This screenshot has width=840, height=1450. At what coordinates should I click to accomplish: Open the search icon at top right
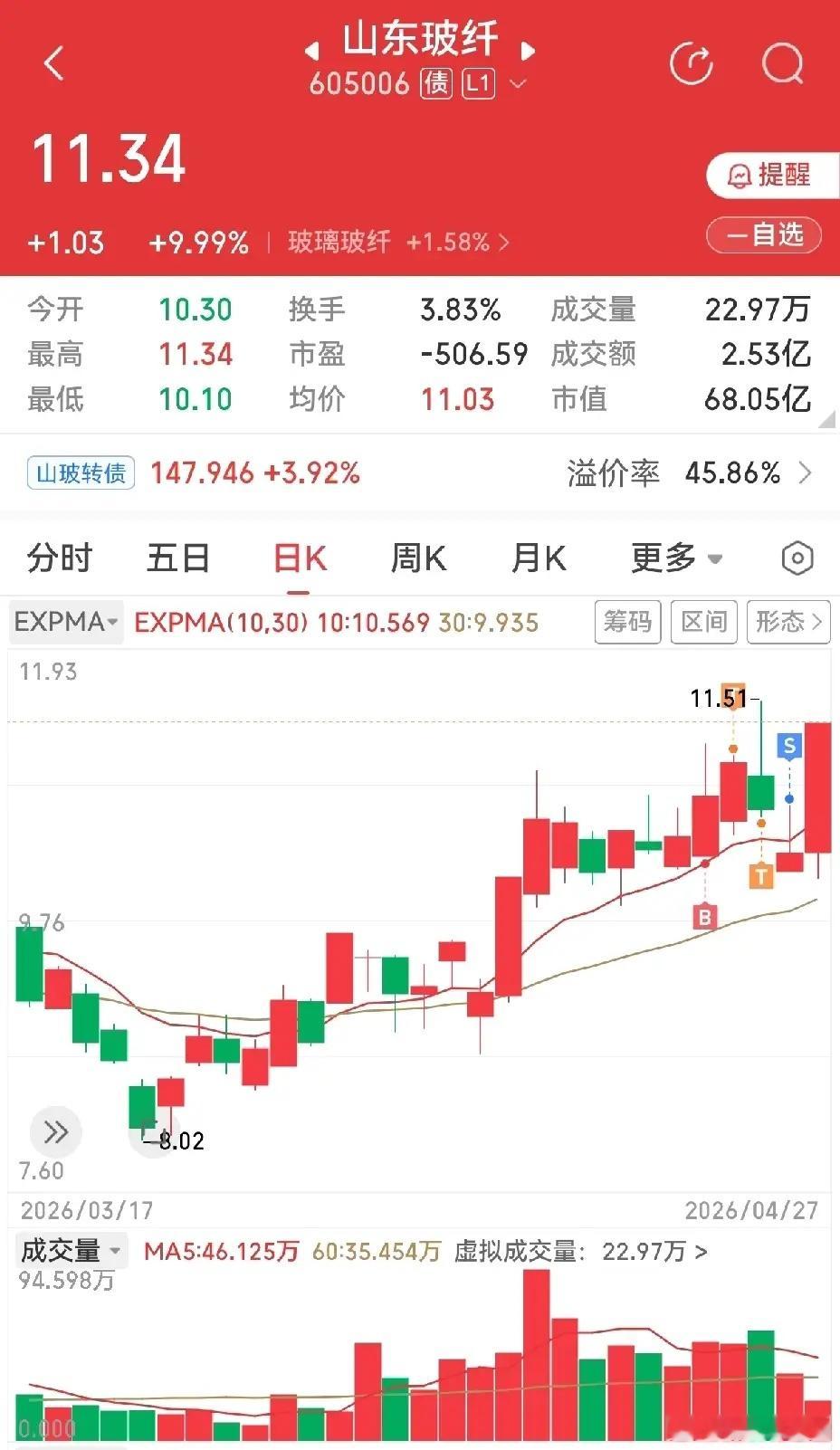pos(782,63)
